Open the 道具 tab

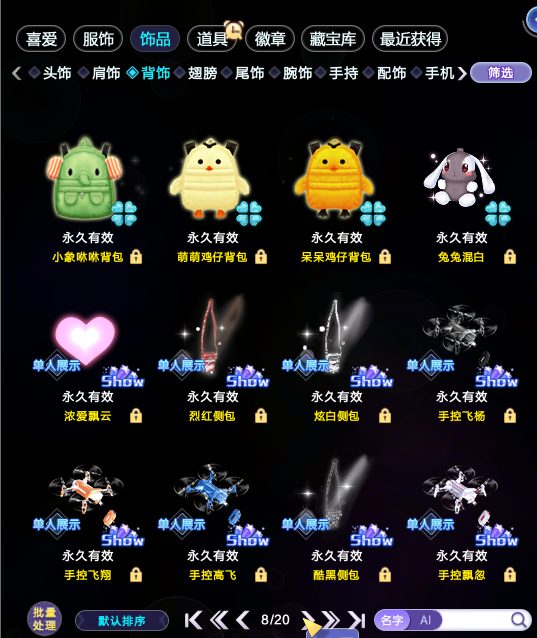212,39
